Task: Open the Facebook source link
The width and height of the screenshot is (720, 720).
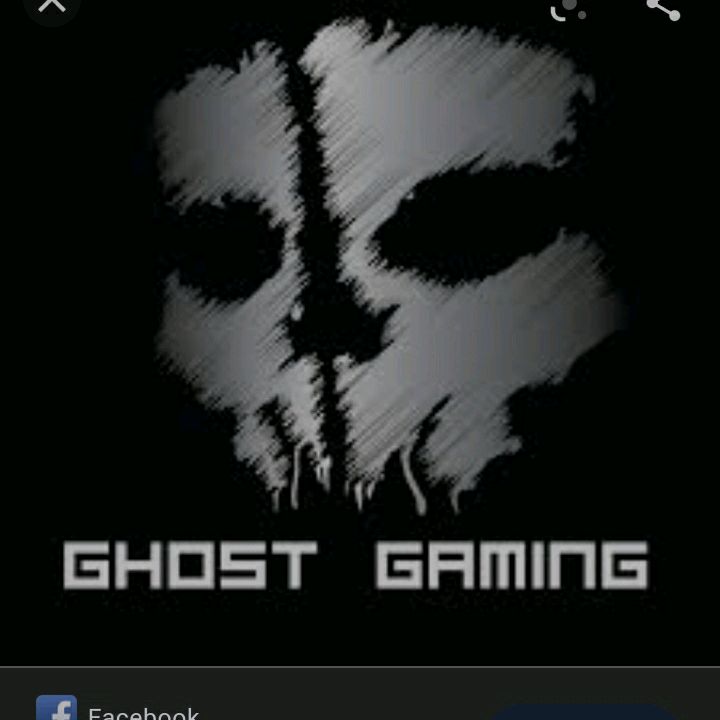Action: [x=142, y=712]
